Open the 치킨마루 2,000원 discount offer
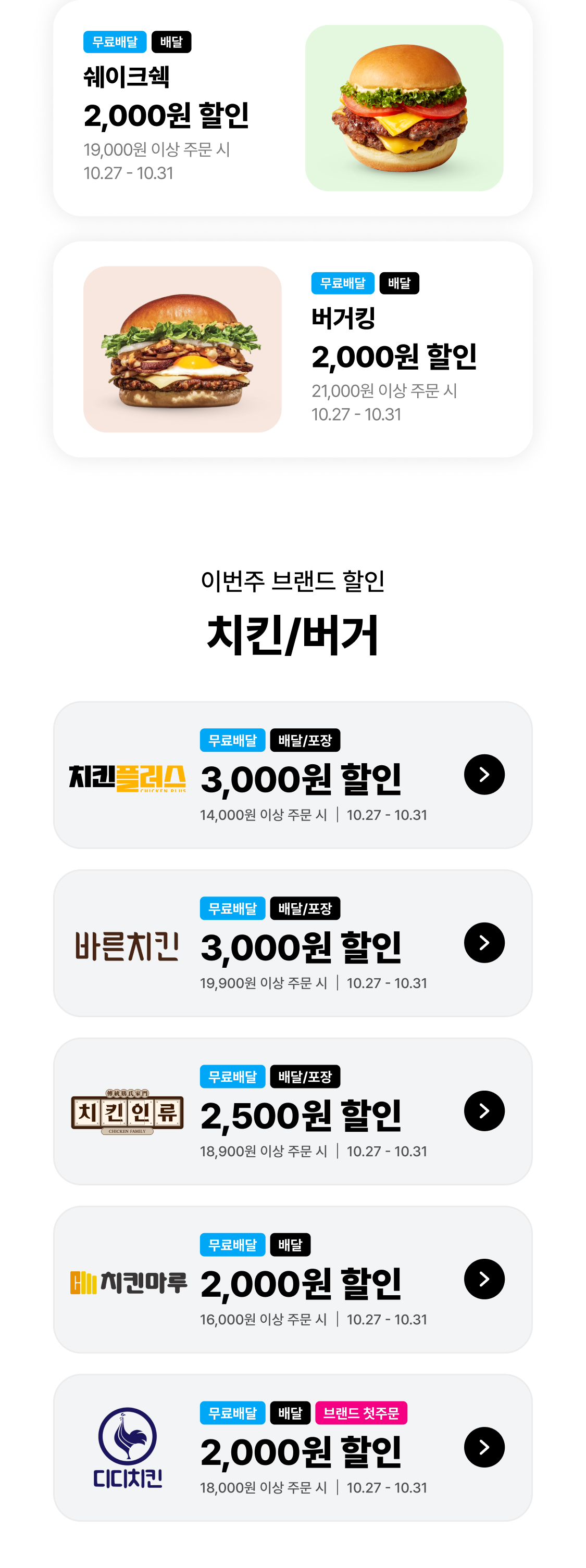The height and width of the screenshot is (1568, 586). [x=484, y=1279]
